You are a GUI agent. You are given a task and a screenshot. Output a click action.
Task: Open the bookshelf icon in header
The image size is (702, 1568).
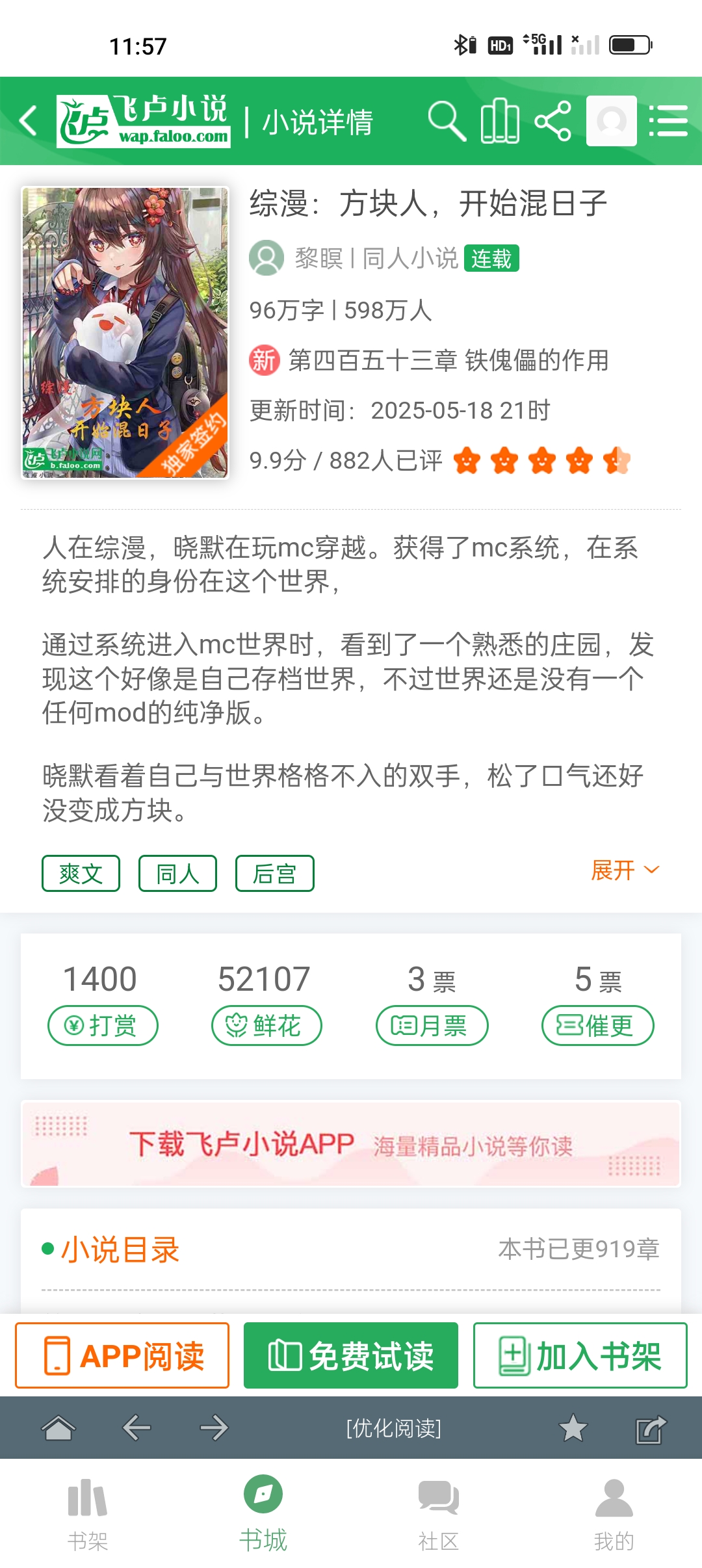499,121
